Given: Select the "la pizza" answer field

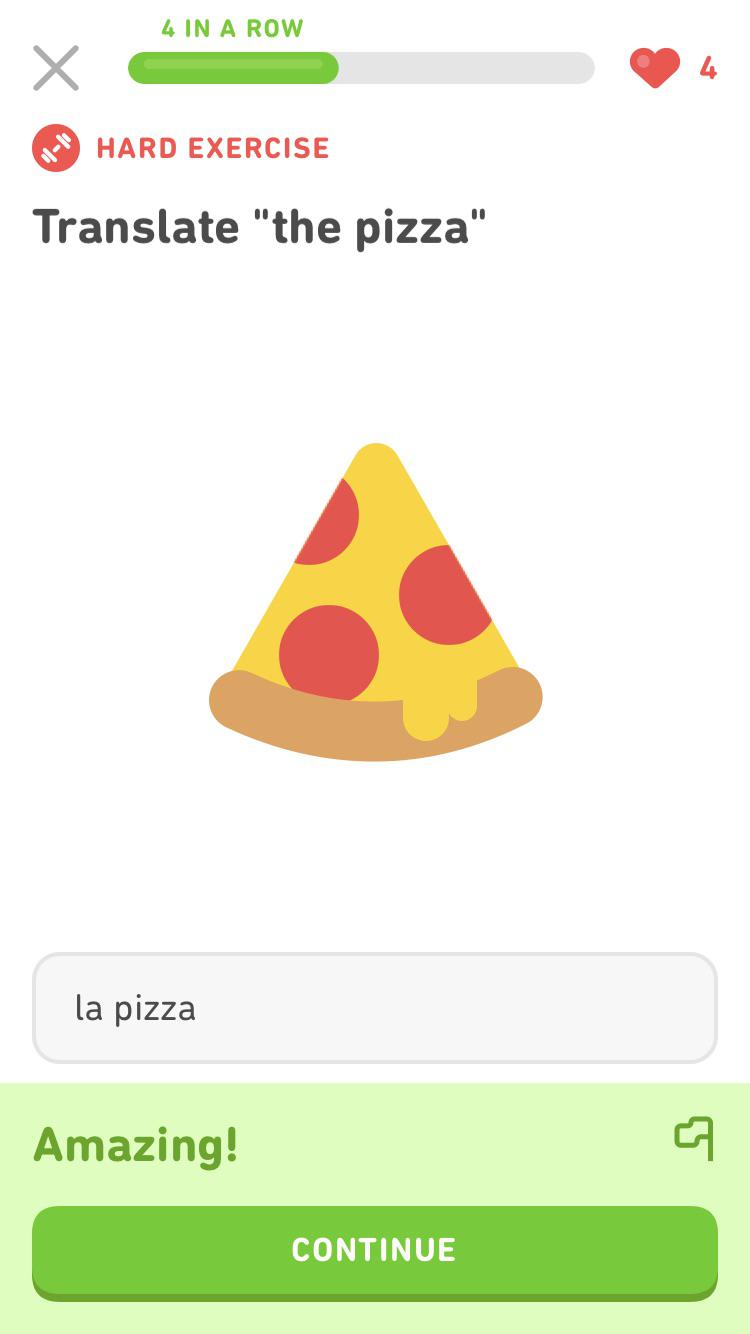Looking at the screenshot, I should pyautogui.click(x=375, y=1008).
